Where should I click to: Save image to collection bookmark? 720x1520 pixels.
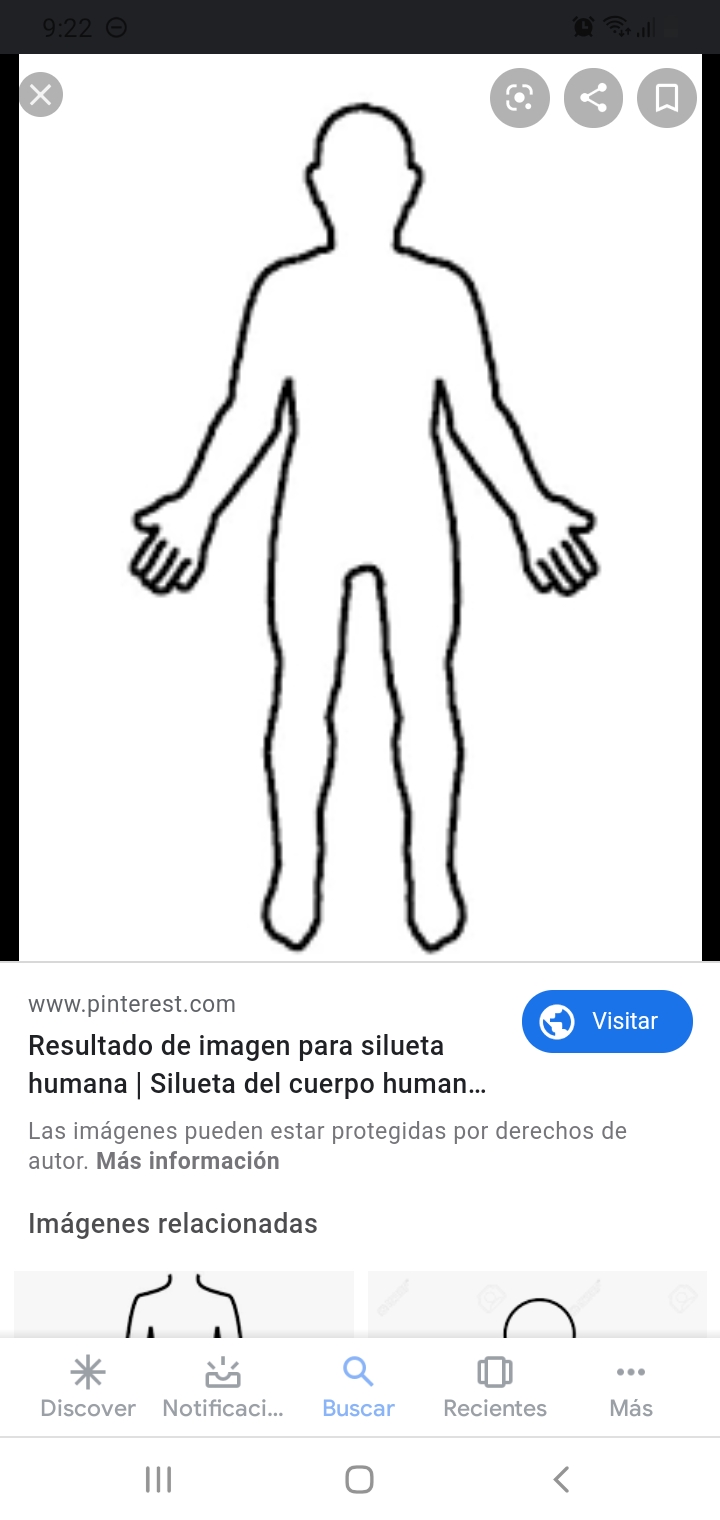[666, 98]
